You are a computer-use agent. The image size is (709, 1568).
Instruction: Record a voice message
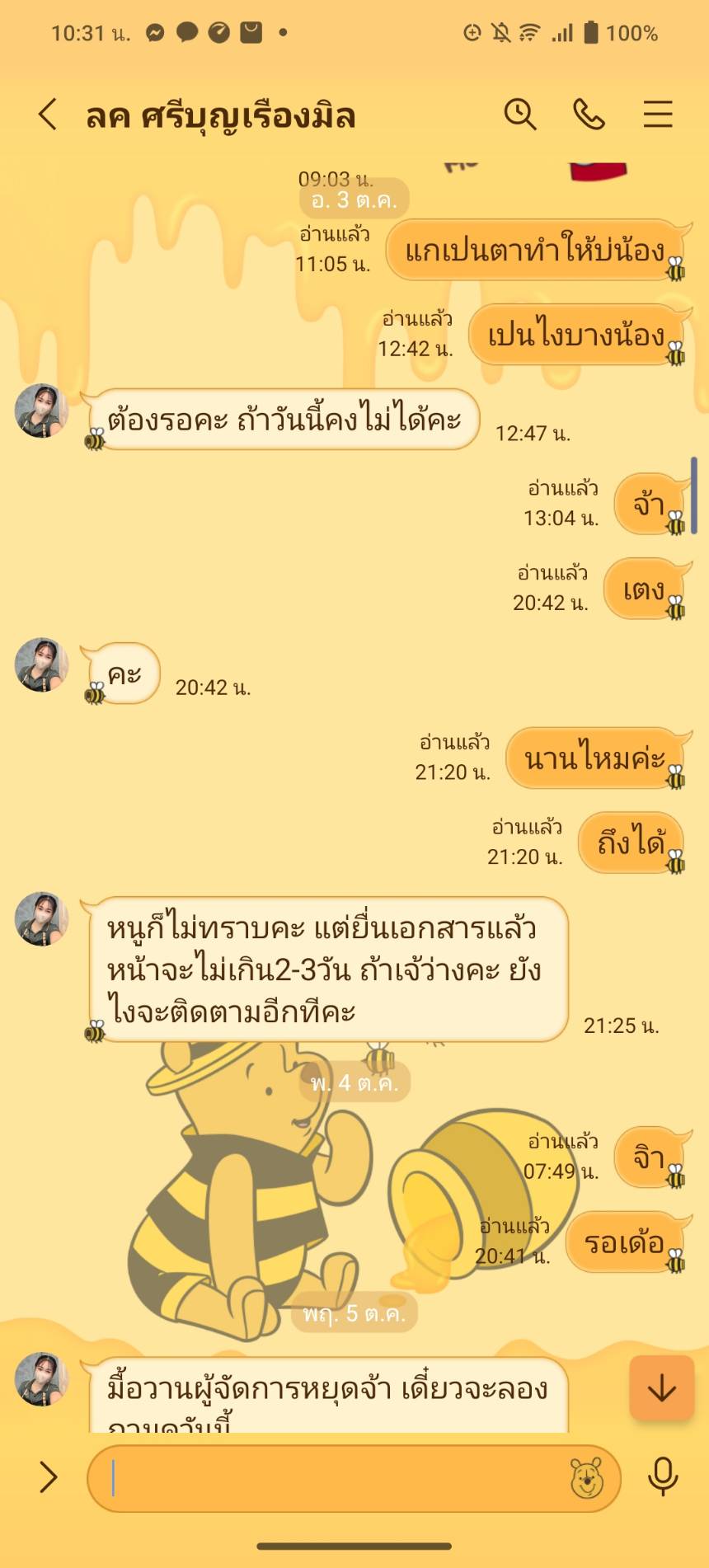point(663,1477)
